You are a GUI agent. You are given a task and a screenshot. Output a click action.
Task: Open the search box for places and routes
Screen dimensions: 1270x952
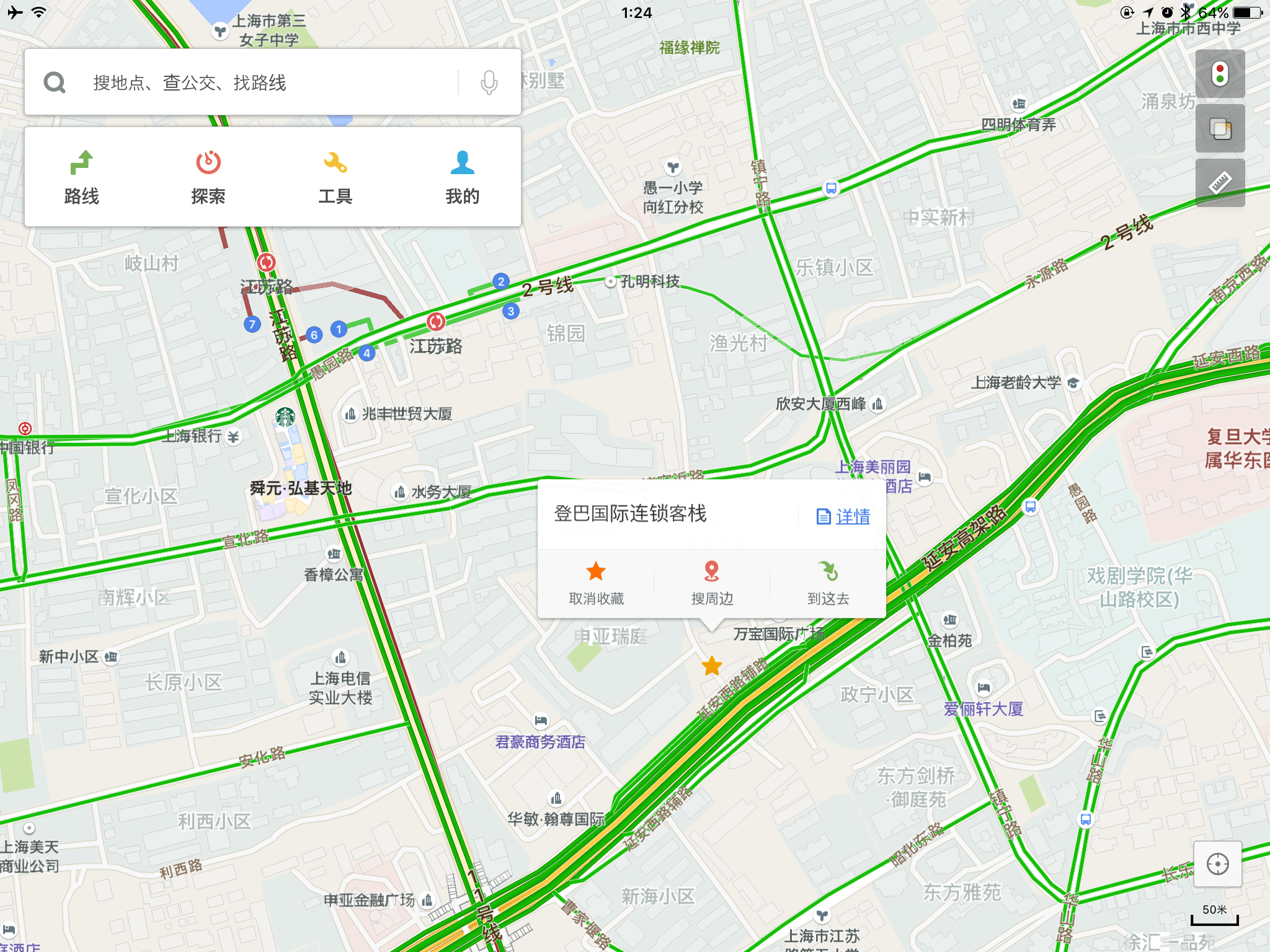273,82
